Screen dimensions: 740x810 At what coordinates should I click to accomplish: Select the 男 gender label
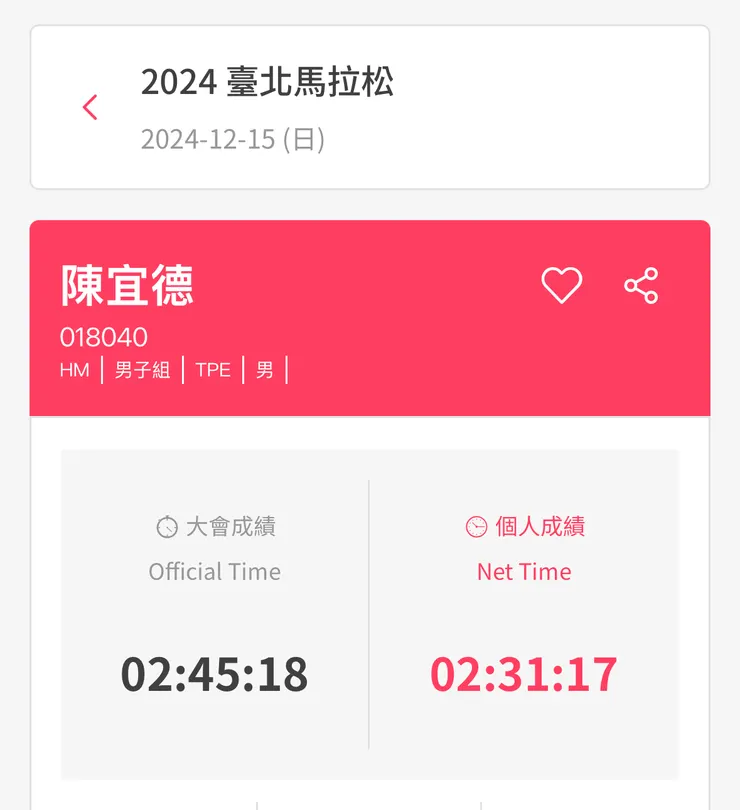(x=265, y=370)
